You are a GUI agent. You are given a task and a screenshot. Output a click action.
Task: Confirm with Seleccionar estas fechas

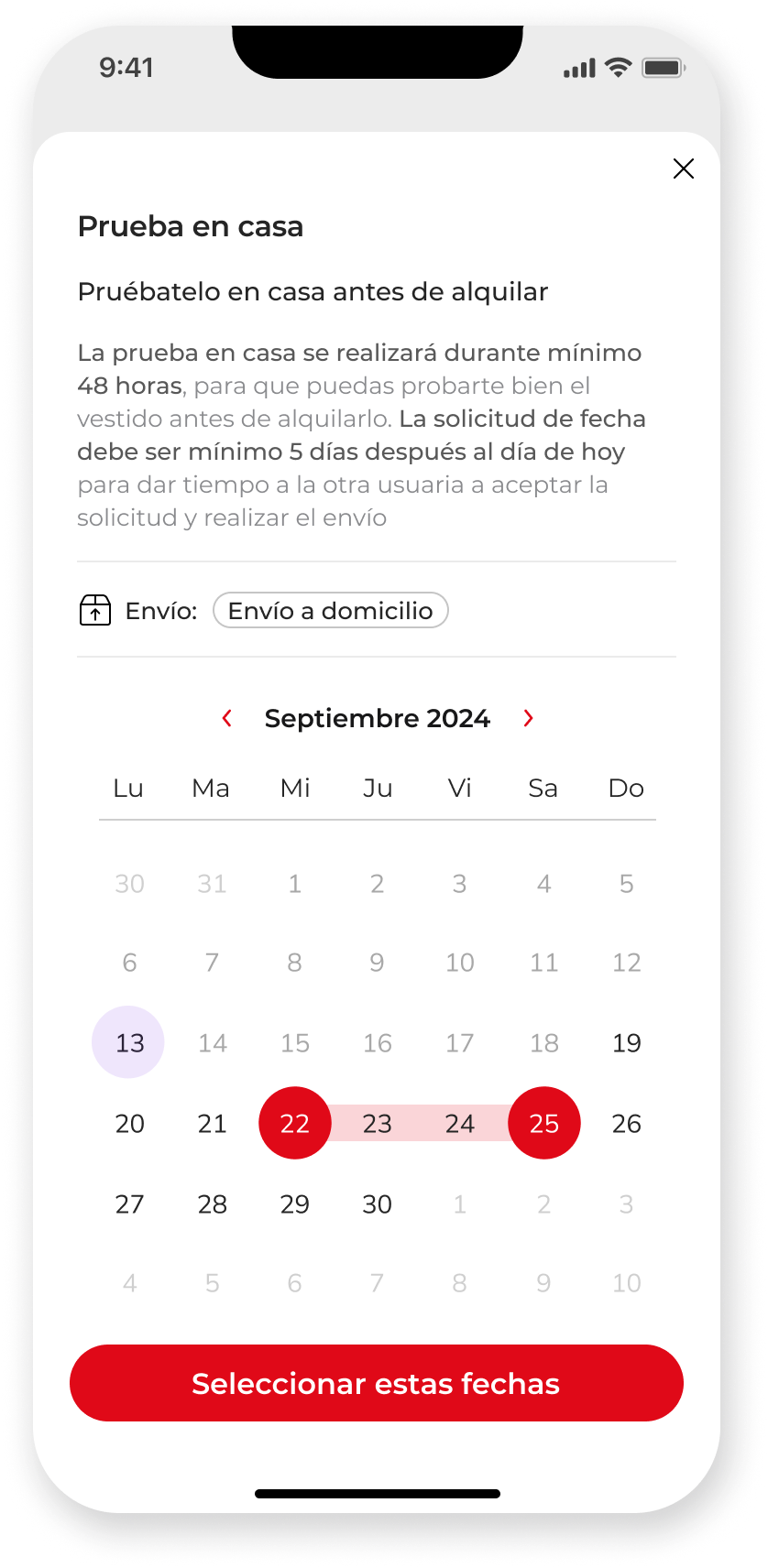click(377, 1383)
